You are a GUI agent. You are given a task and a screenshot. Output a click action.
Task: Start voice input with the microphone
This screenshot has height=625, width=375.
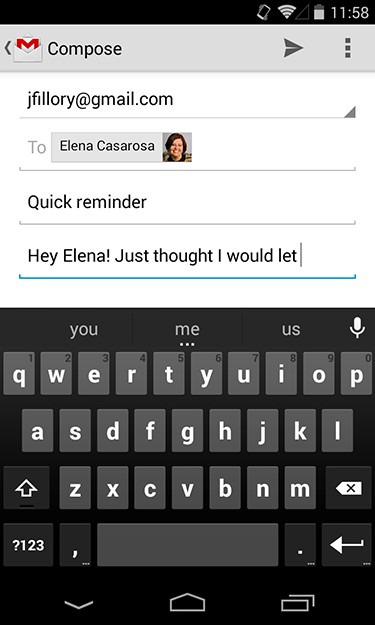coord(357,328)
